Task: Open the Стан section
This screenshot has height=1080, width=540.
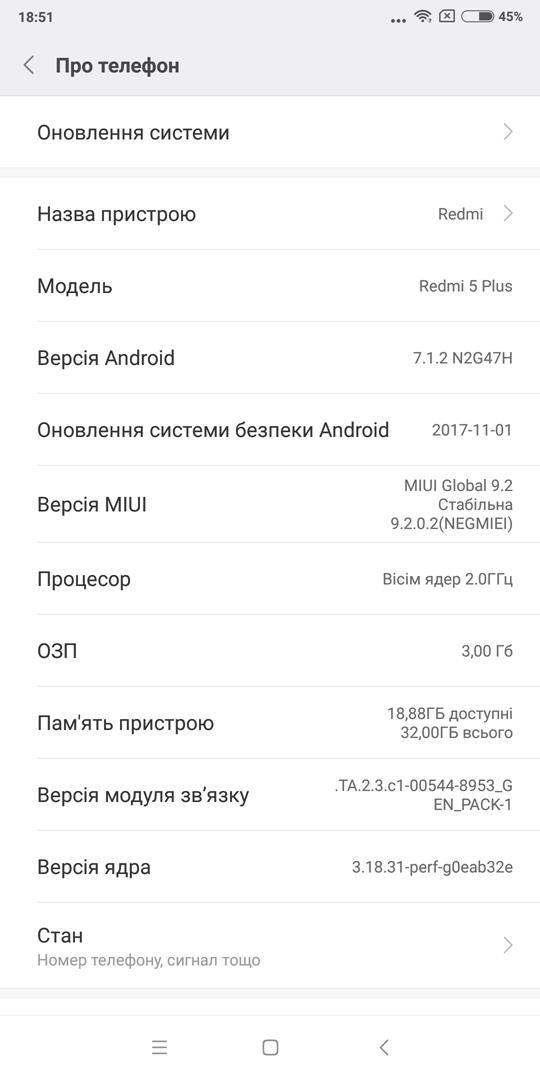Action: coord(270,946)
